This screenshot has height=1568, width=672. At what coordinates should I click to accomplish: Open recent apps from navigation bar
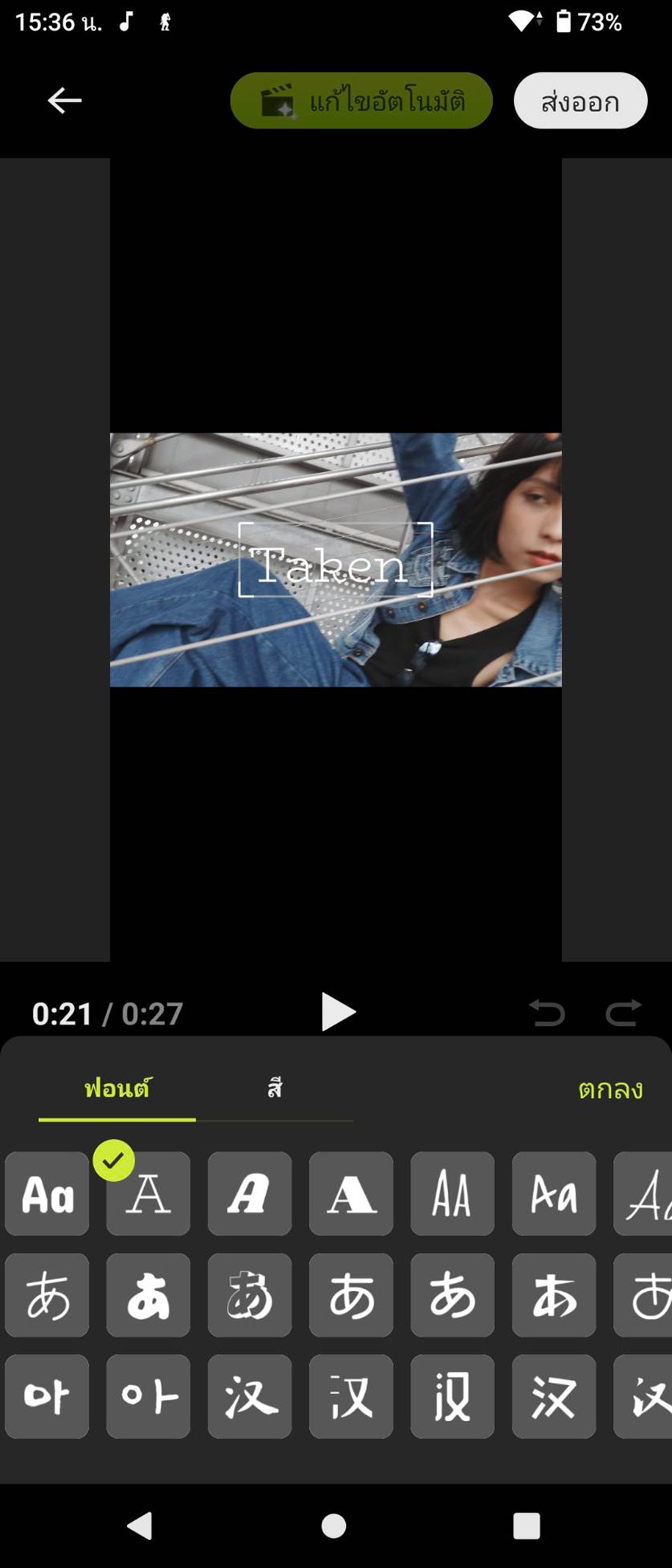tap(526, 1526)
